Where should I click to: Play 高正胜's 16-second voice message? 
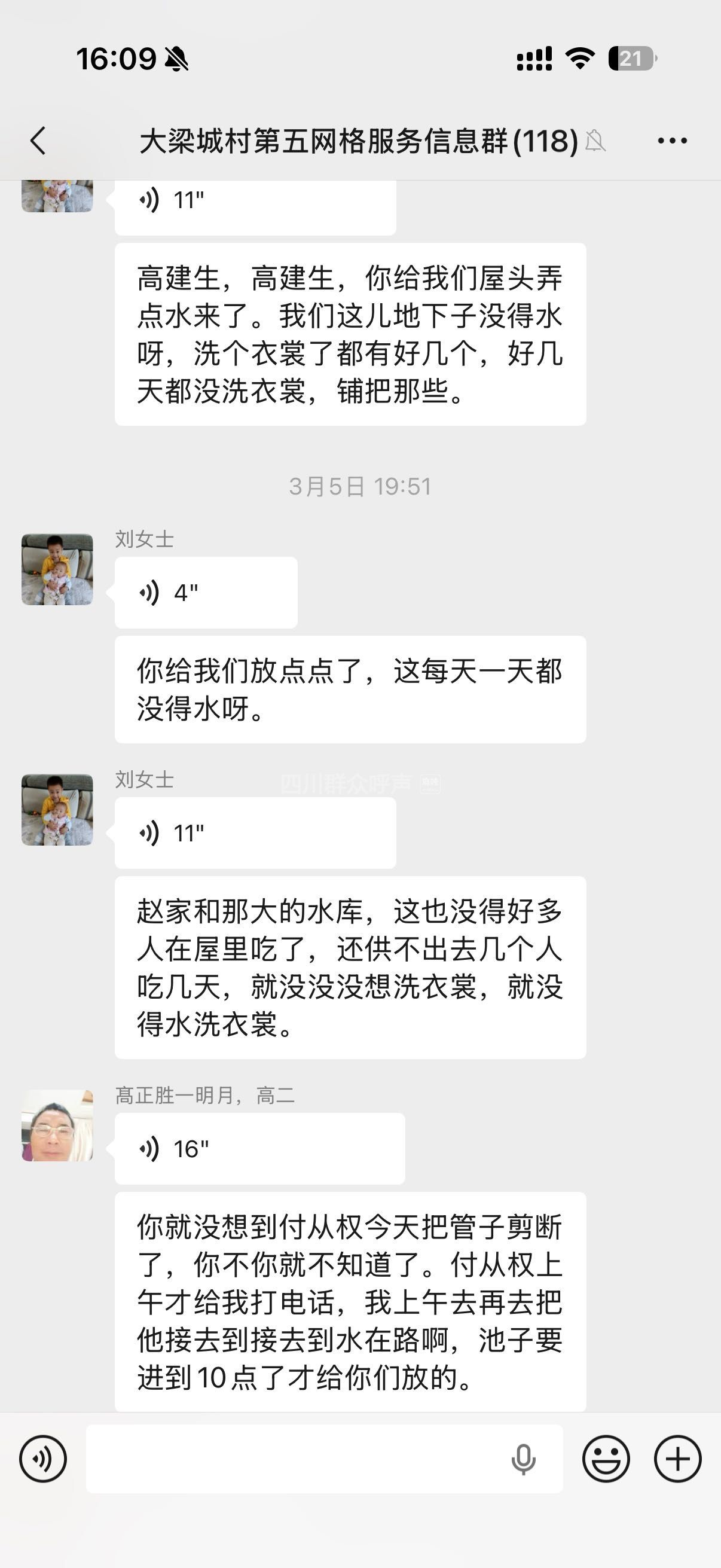259,1149
